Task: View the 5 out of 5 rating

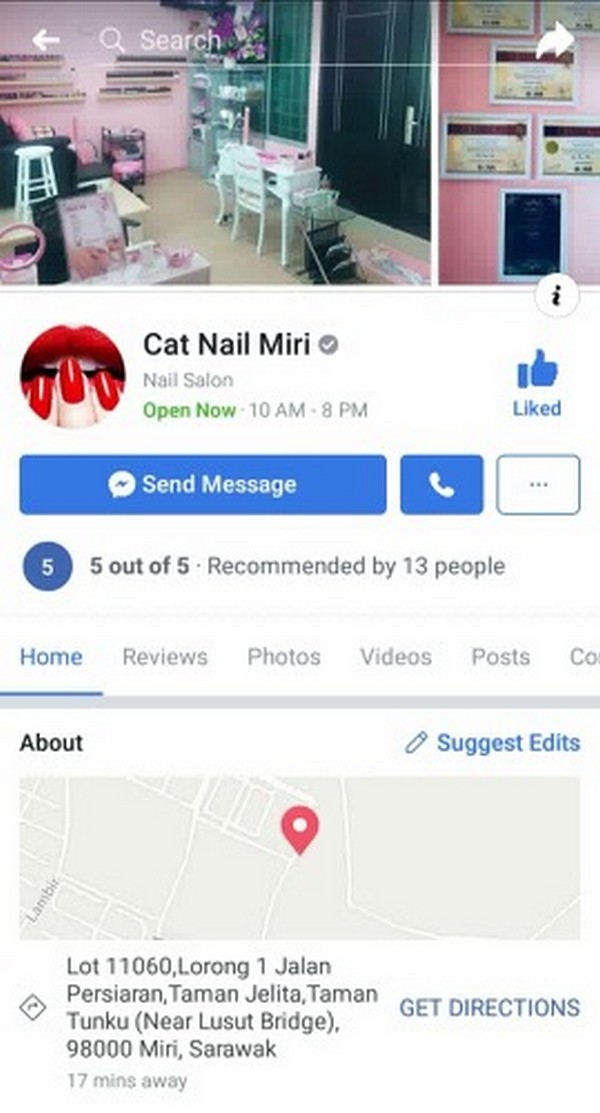Action: [x=140, y=567]
